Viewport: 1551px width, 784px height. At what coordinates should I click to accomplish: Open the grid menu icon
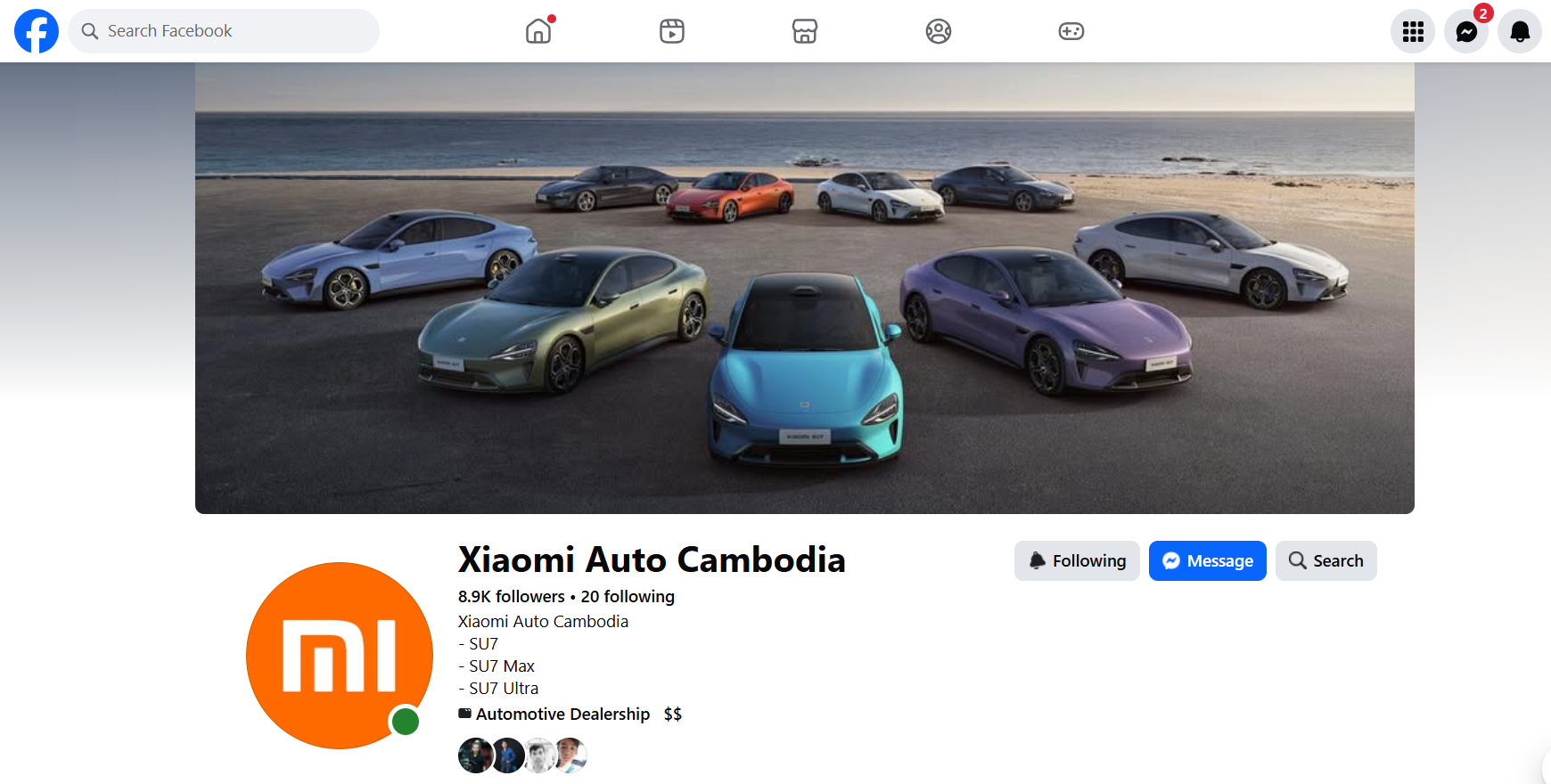1412,32
